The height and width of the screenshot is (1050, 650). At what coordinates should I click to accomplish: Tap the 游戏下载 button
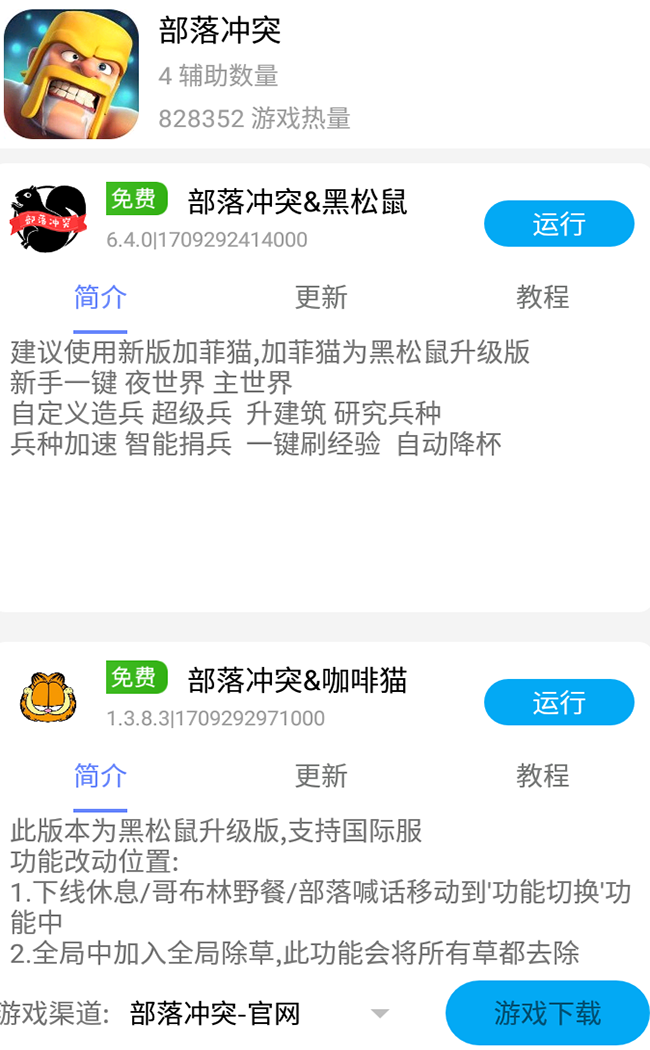(x=547, y=1013)
